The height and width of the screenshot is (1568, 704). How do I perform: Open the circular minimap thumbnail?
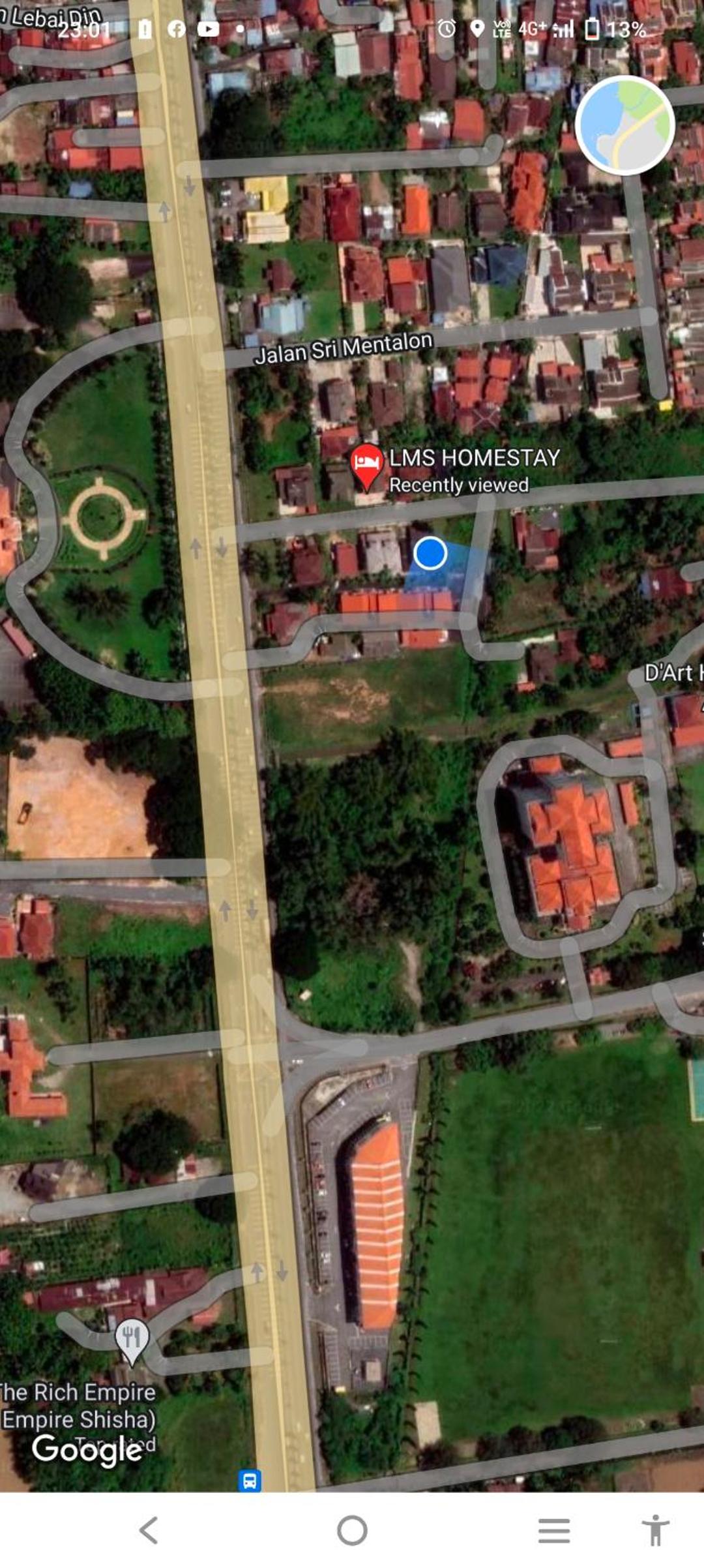pyautogui.click(x=624, y=125)
